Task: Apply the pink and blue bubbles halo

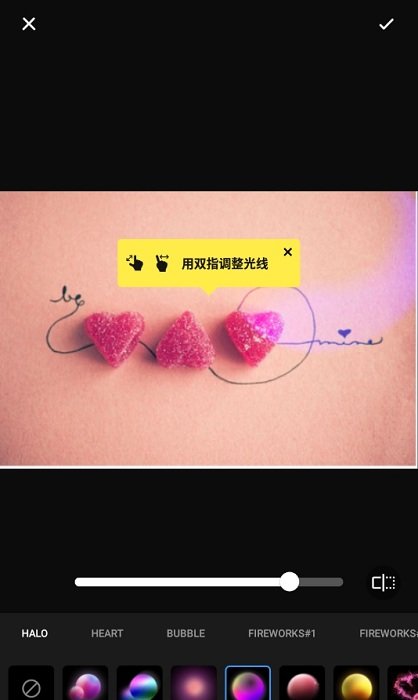Action: [x=85, y=683]
